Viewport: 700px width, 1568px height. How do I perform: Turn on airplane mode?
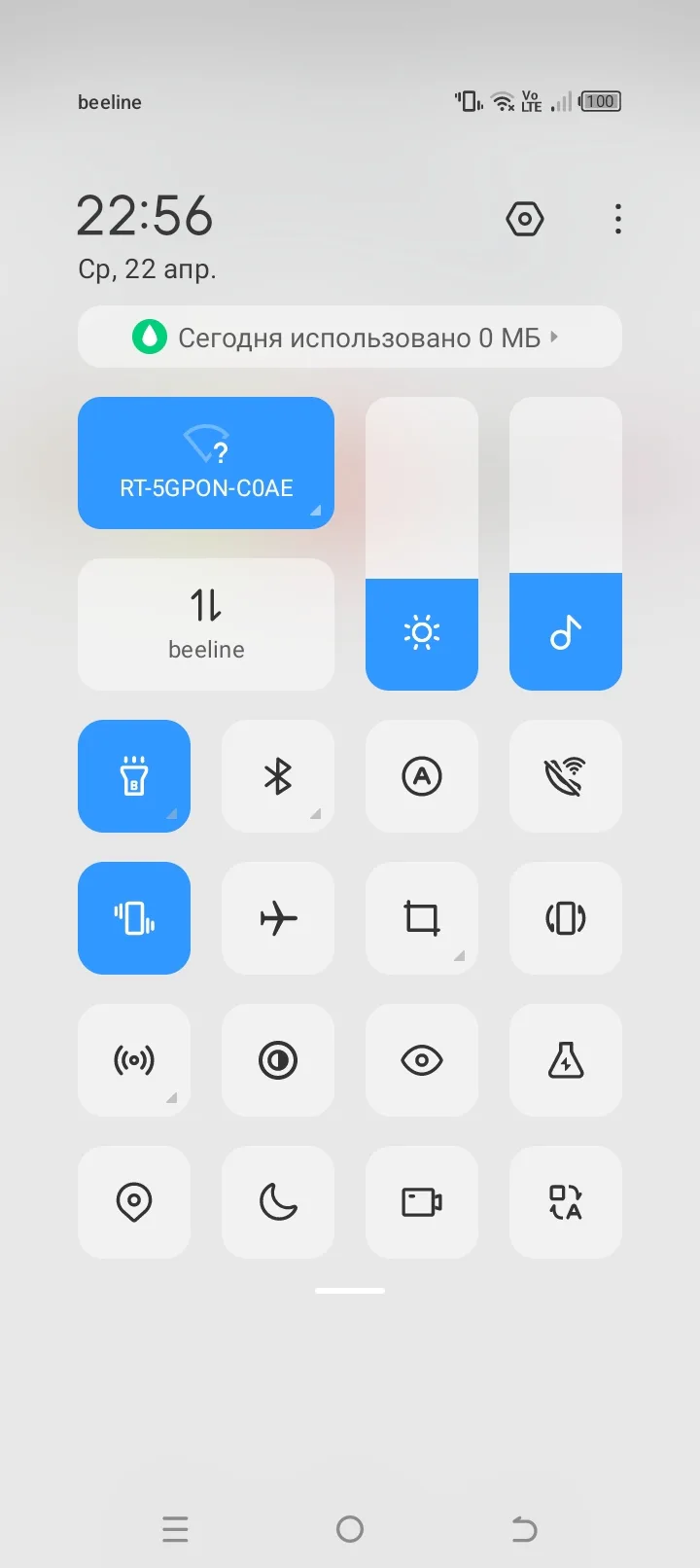(278, 918)
